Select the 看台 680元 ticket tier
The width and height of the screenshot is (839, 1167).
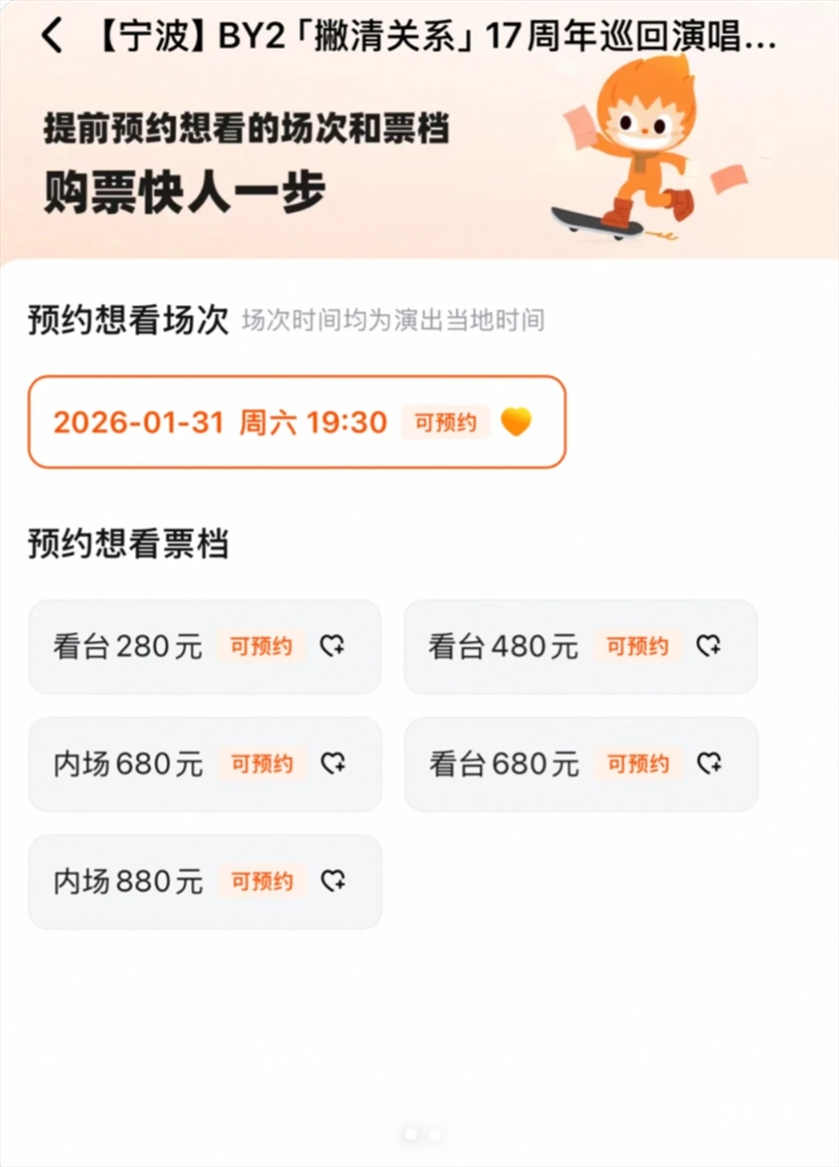[580, 765]
